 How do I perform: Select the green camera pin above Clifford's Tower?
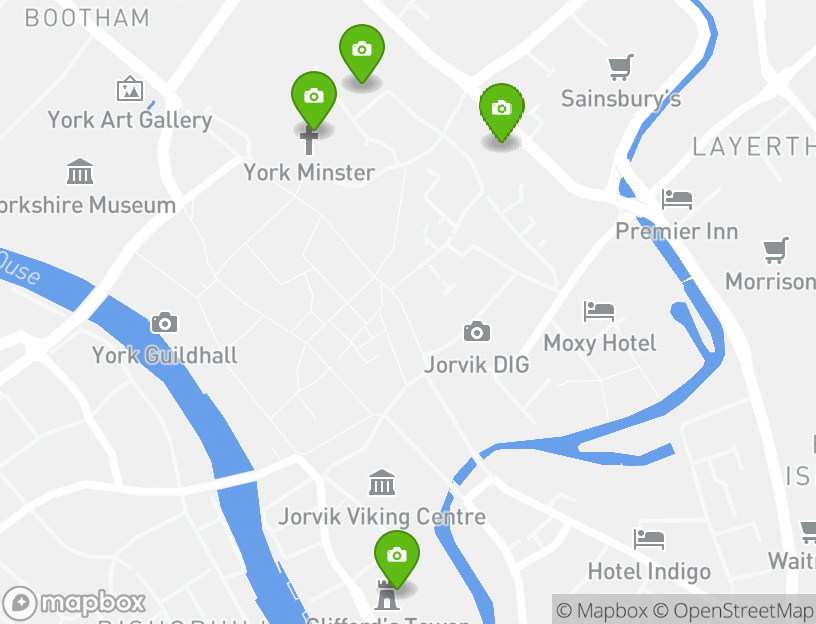coord(396,555)
